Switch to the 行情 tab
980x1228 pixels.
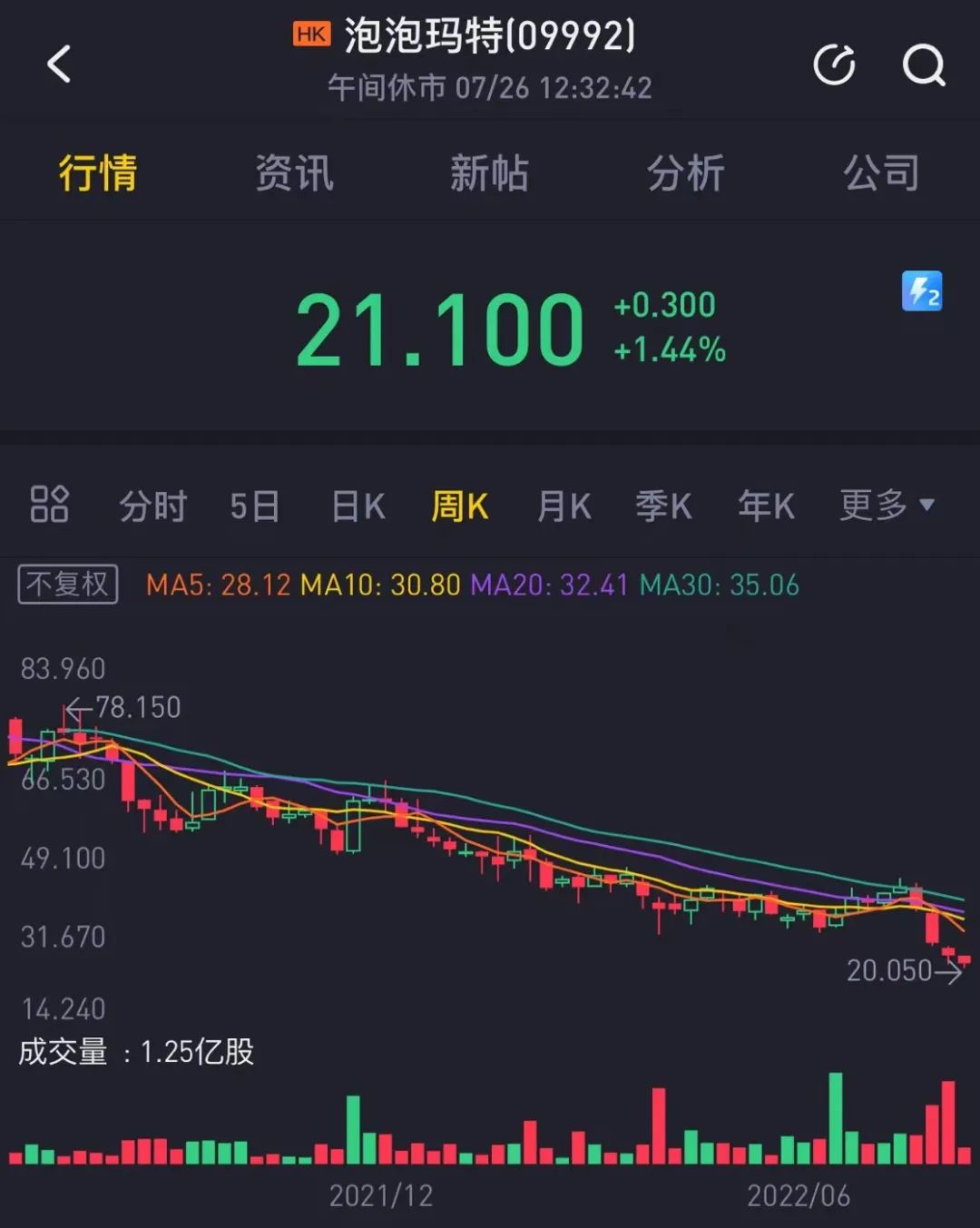(98, 172)
